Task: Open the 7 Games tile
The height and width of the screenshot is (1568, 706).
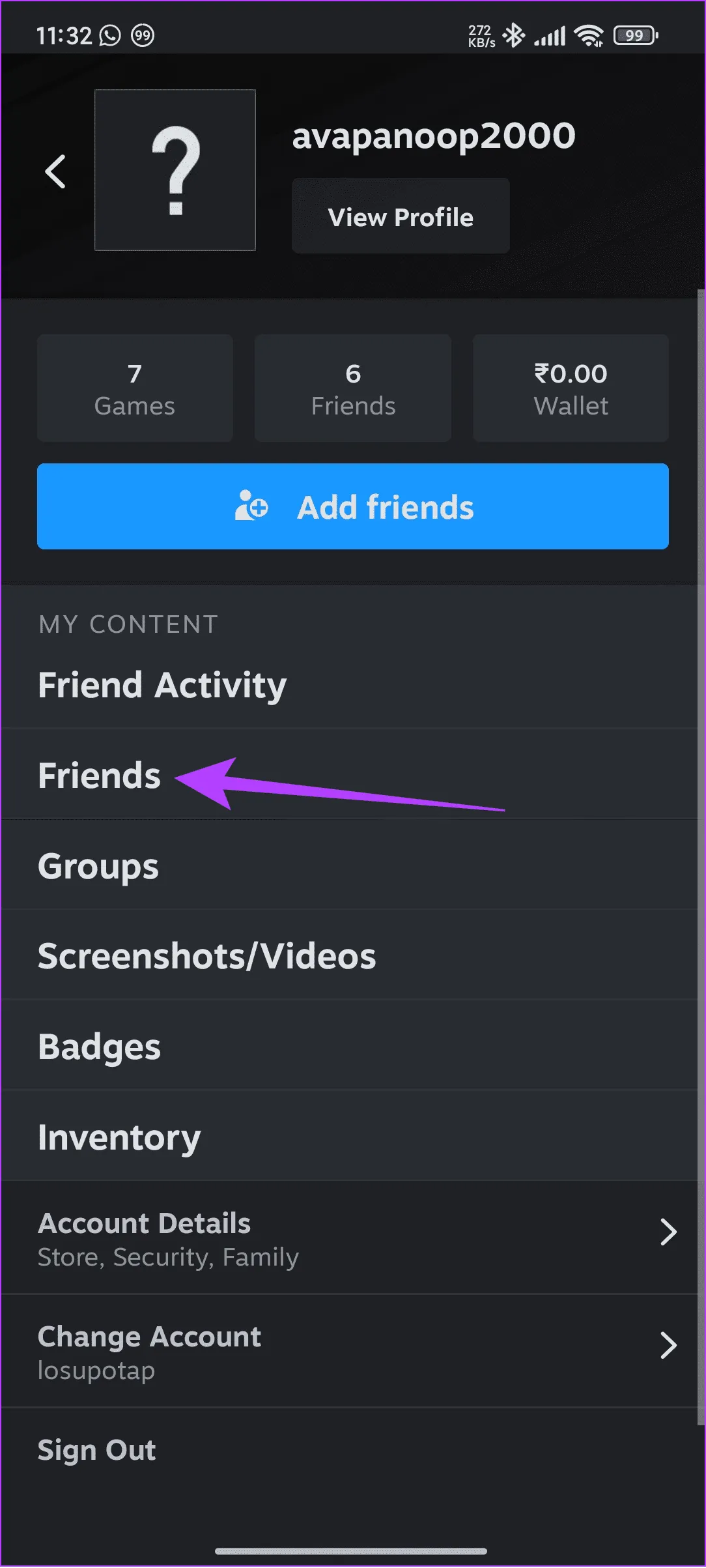Action: [135, 388]
